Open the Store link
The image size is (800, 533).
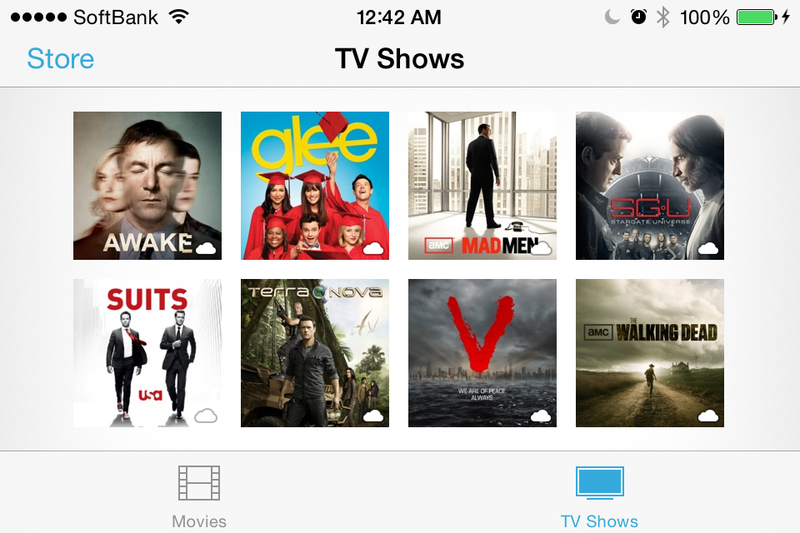(60, 59)
